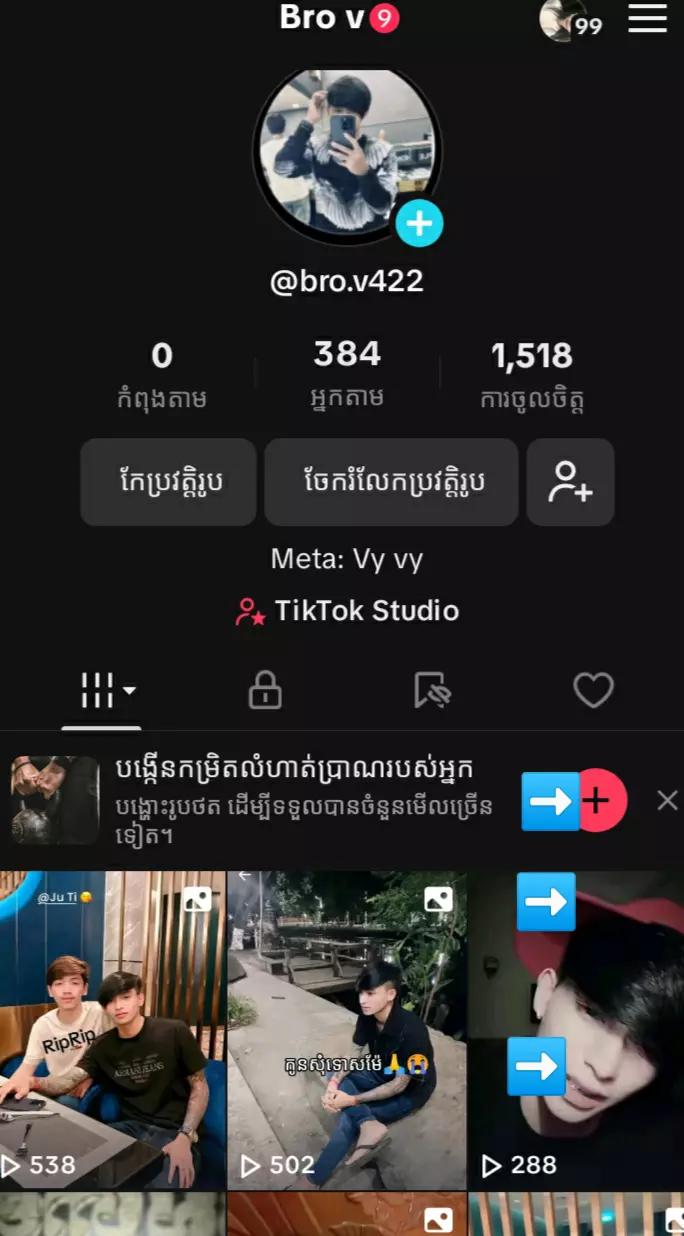Switch to the hidden bookmarks tab

pyautogui.click(x=432, y=691)
